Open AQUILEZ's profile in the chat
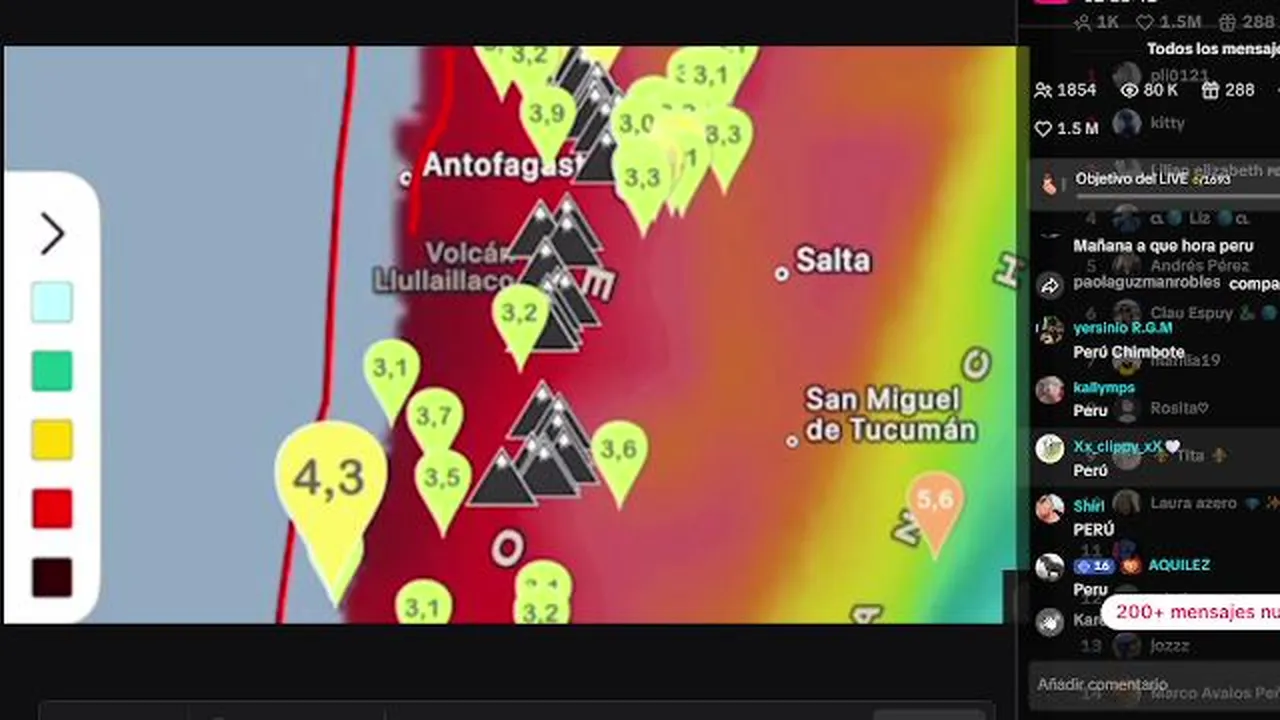This screenshot has width=1280, height=720. (x=1178, y=565)
